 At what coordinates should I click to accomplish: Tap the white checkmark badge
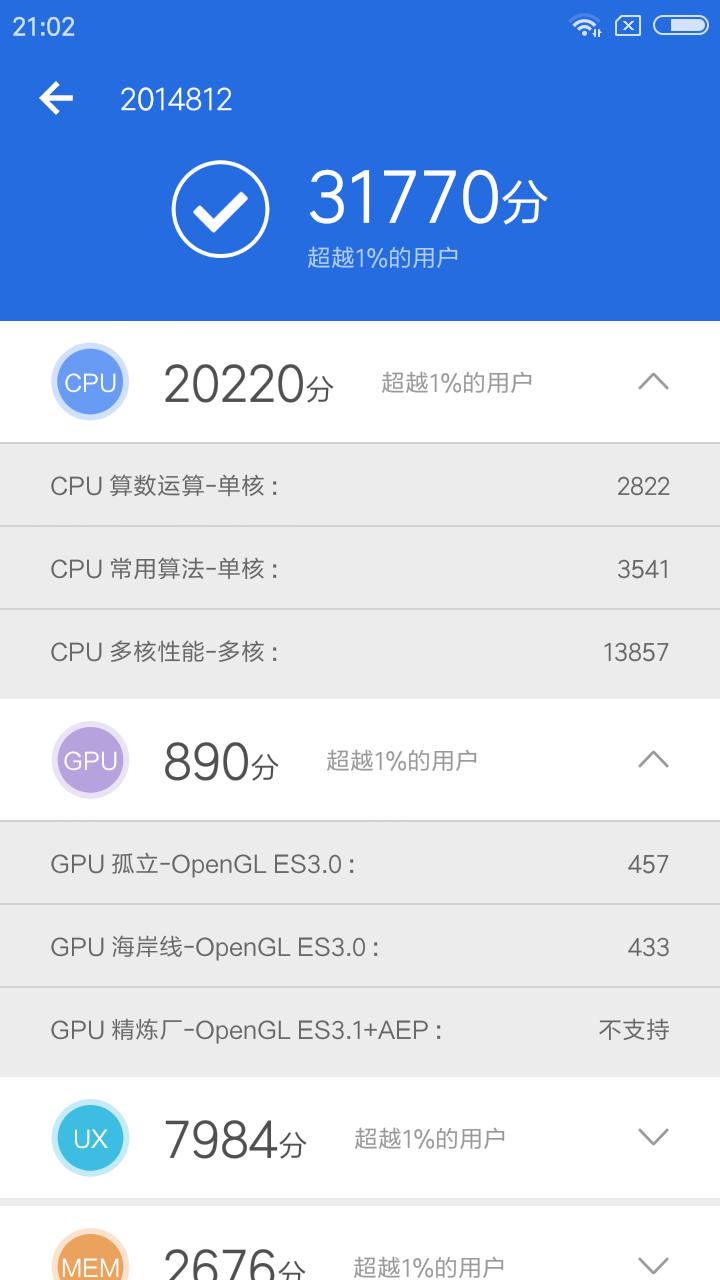220,207
